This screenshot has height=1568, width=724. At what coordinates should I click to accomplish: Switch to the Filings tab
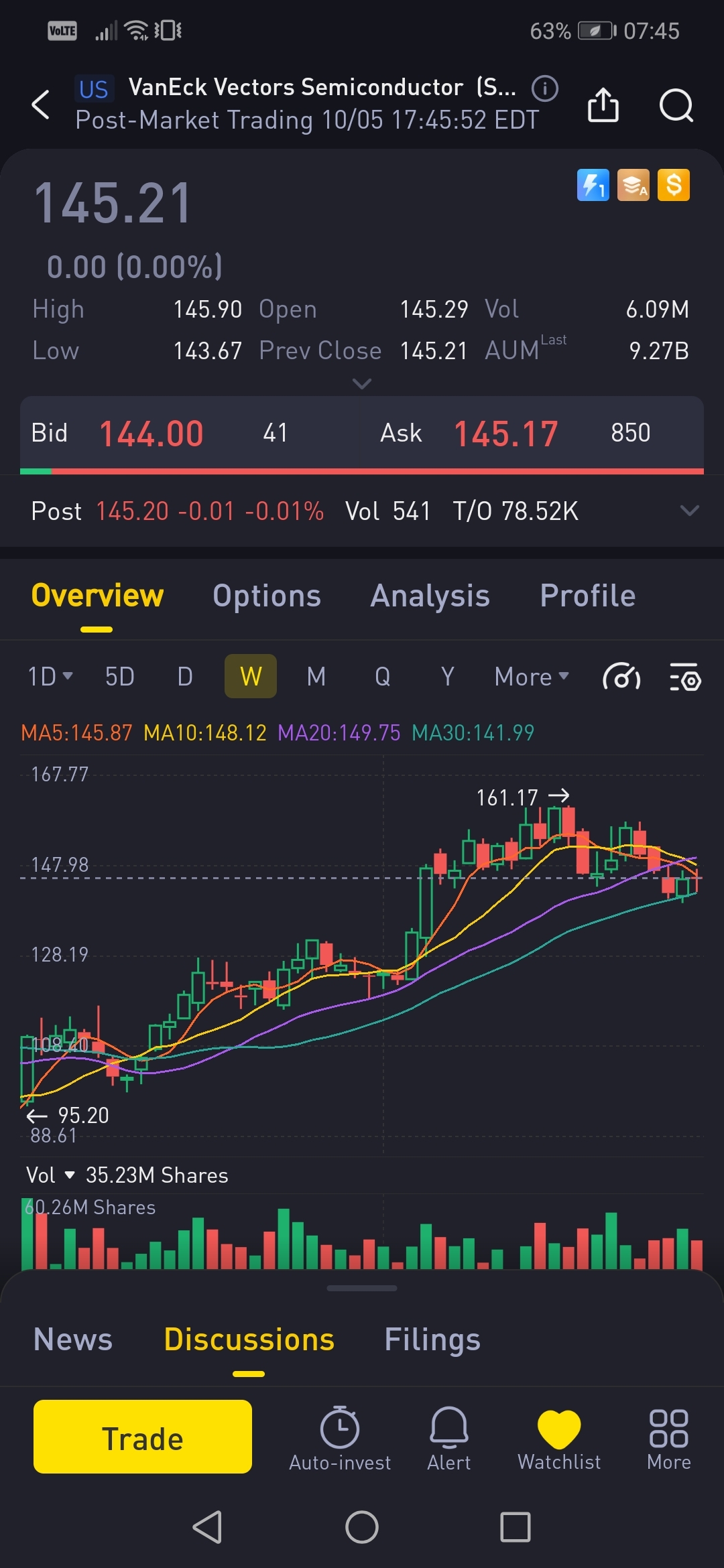432,1340
